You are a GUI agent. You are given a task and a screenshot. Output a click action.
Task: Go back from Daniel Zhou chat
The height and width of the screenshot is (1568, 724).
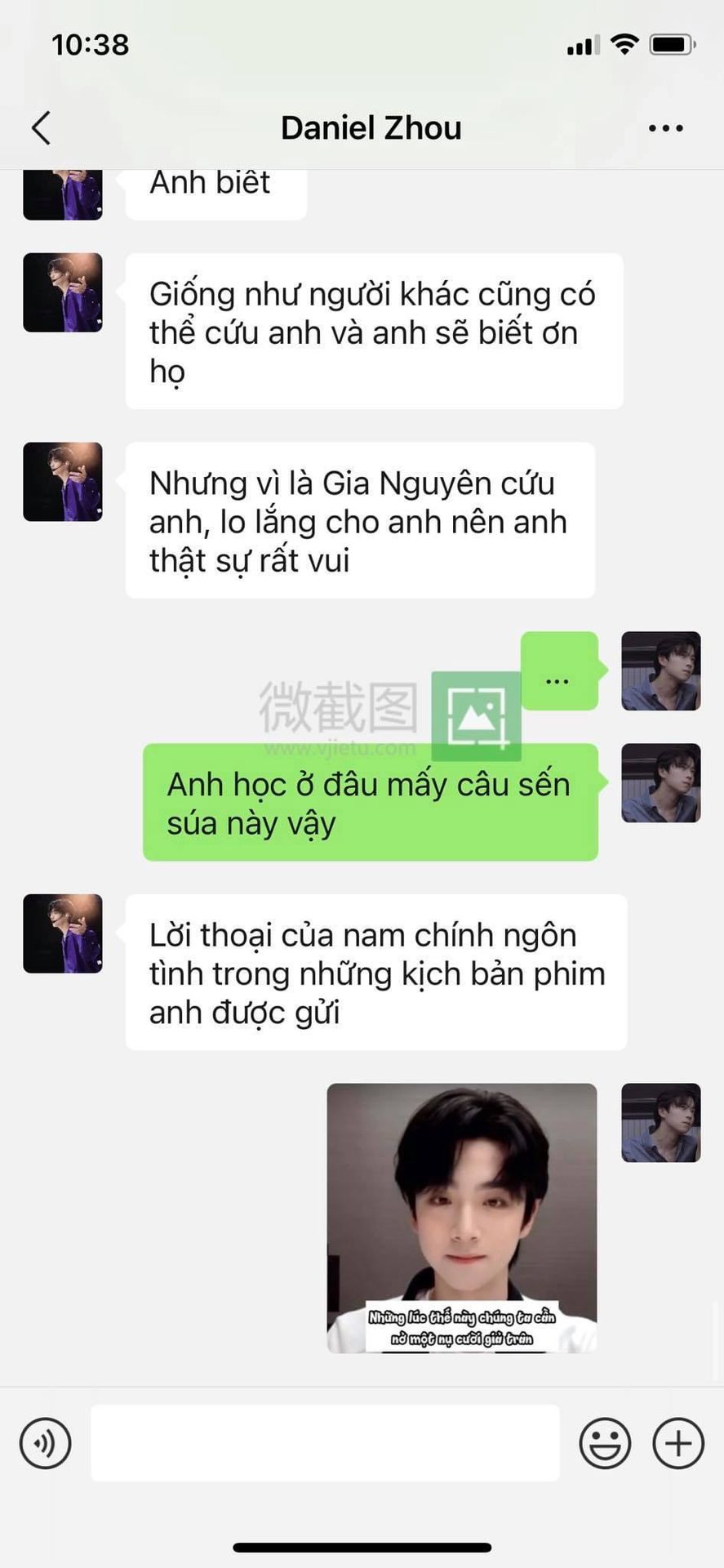pyautogui.click(x=41, y=128)
